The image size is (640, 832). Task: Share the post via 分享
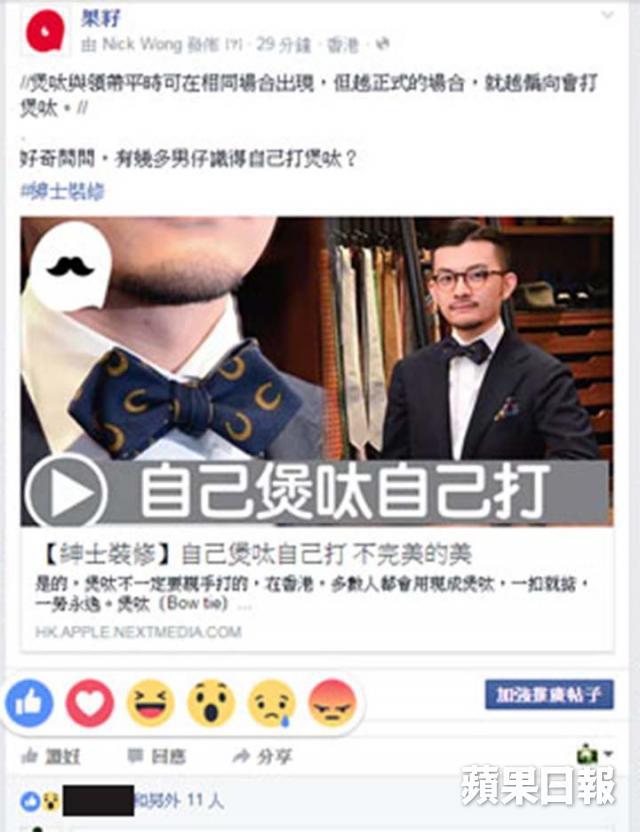coord(260,757)
